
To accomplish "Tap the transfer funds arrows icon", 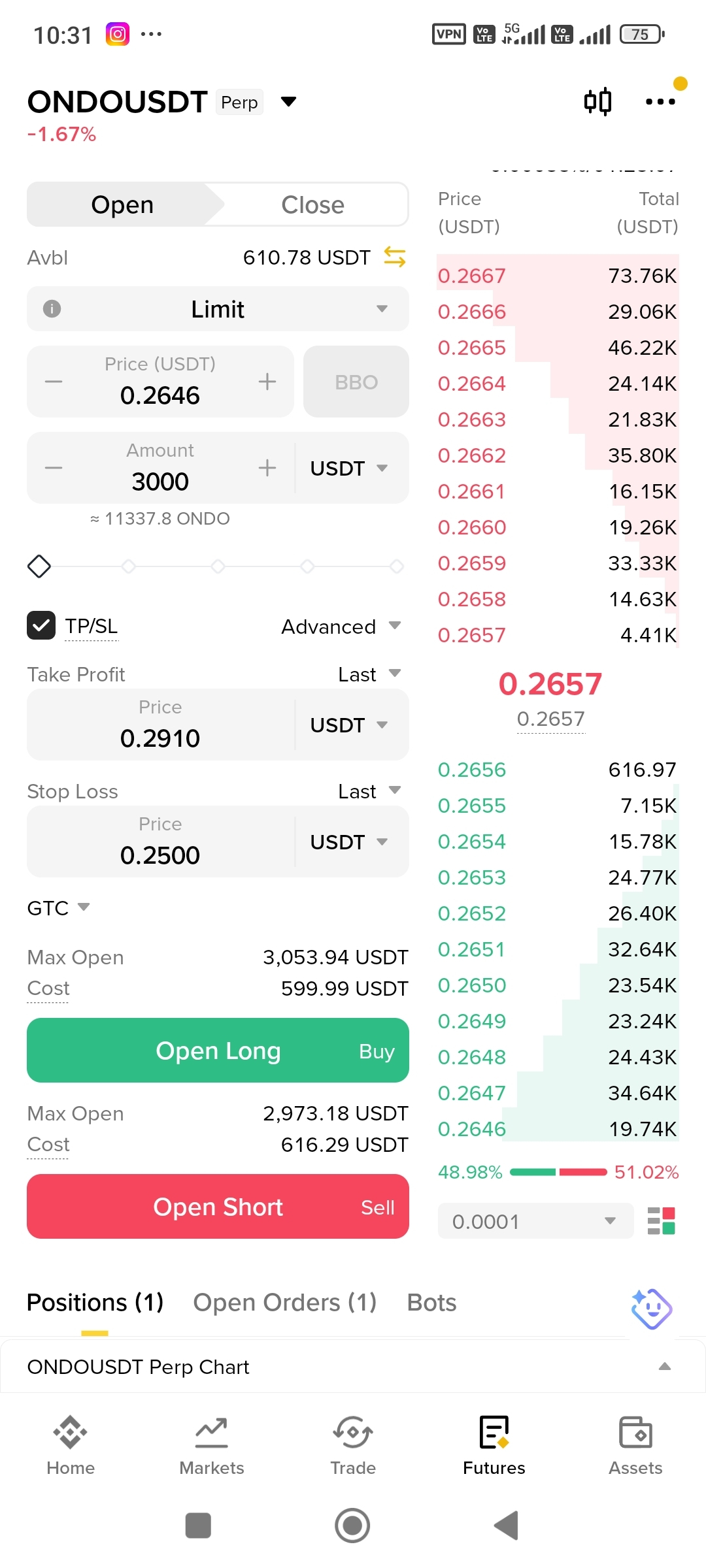I will (395, 257).
